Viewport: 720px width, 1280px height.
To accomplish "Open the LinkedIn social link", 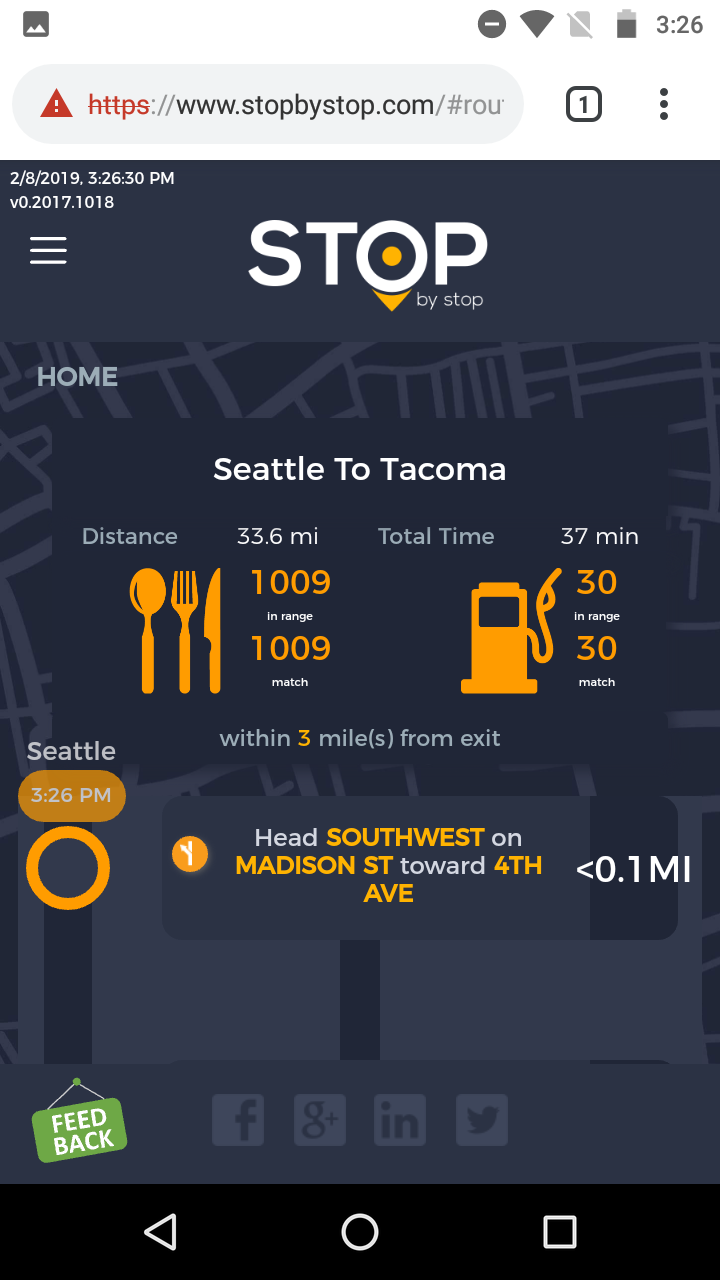I will coord(400,1120).
